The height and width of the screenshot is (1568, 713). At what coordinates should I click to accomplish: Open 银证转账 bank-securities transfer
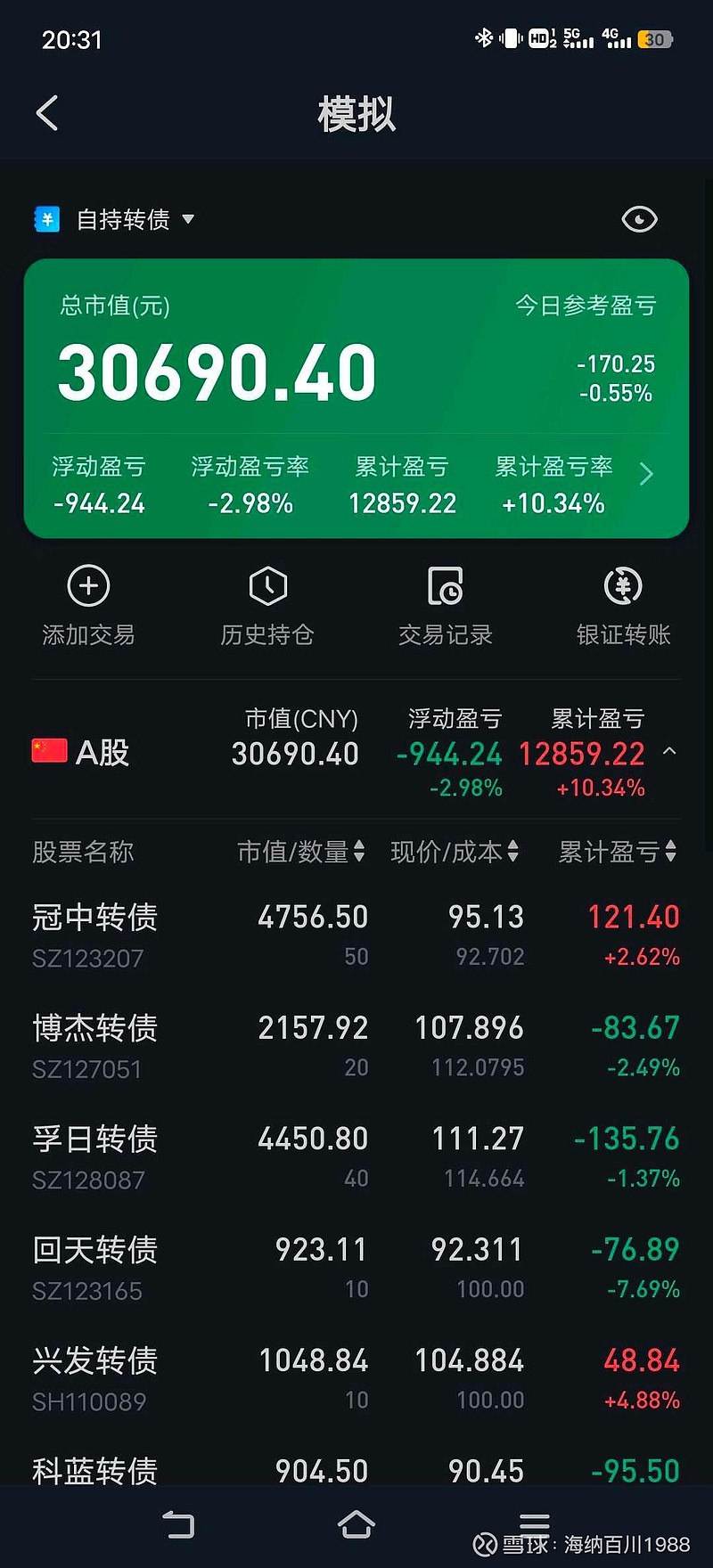623,606
